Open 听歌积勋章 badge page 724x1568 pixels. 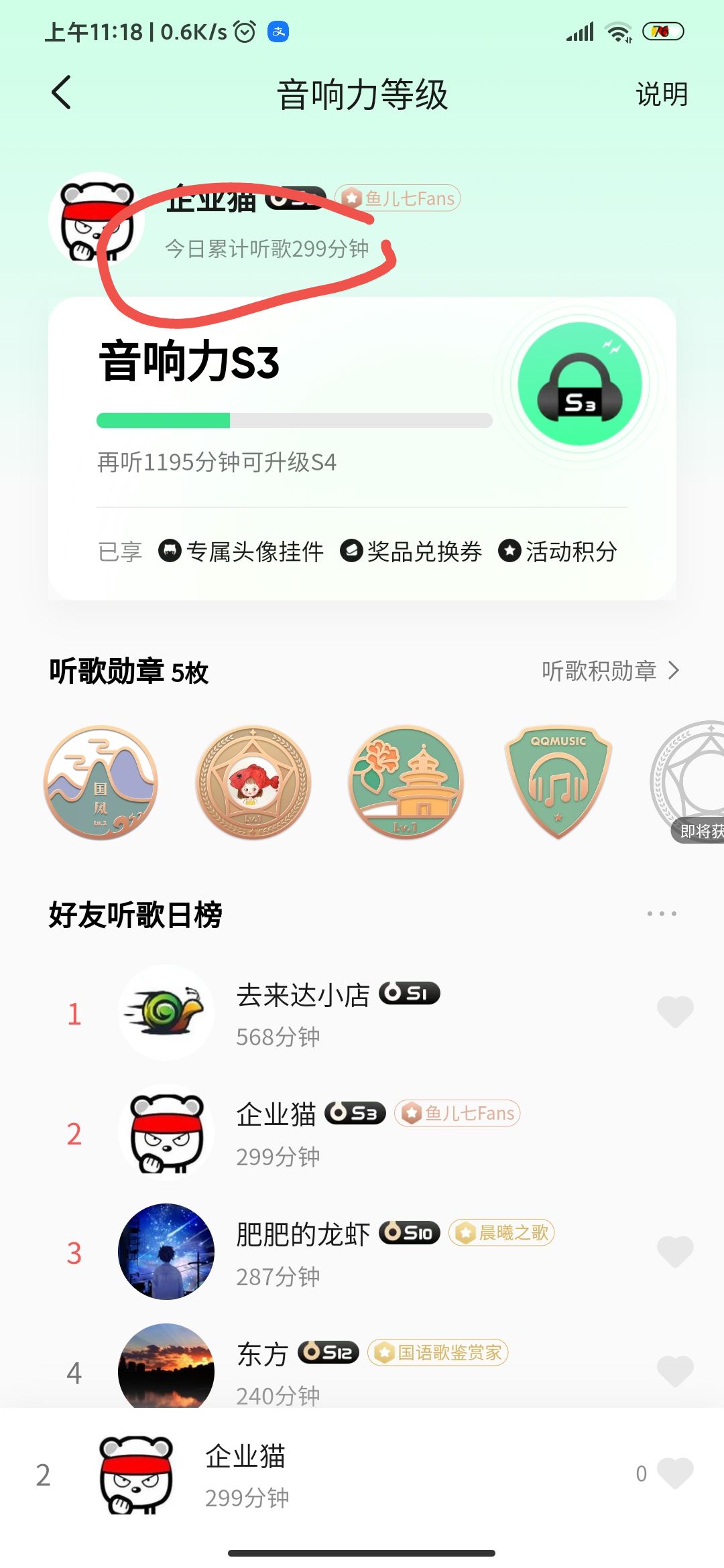[x=610, y=671]
